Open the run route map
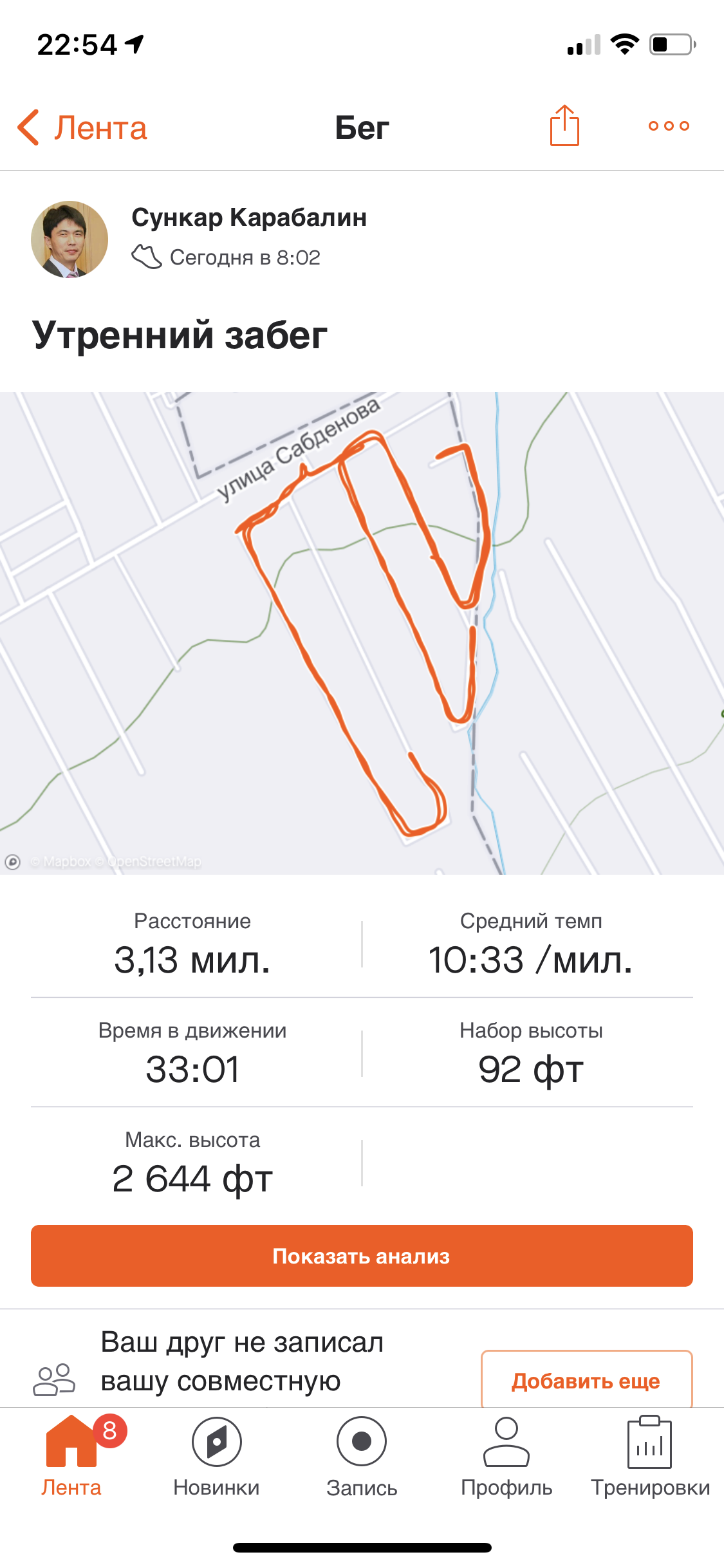 (x=362, y=632)
